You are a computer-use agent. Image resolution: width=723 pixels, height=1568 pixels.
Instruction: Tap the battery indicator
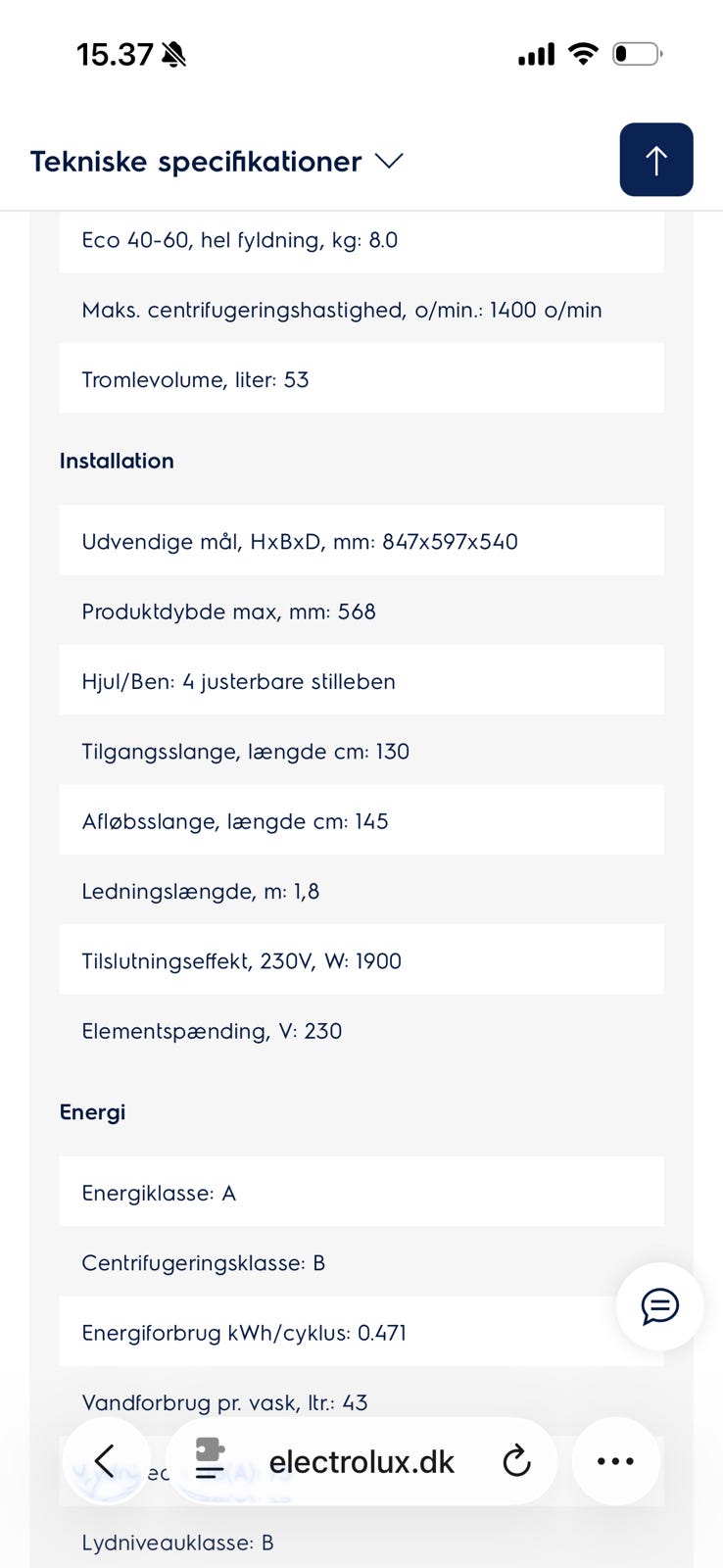click(x=637, y=54)
